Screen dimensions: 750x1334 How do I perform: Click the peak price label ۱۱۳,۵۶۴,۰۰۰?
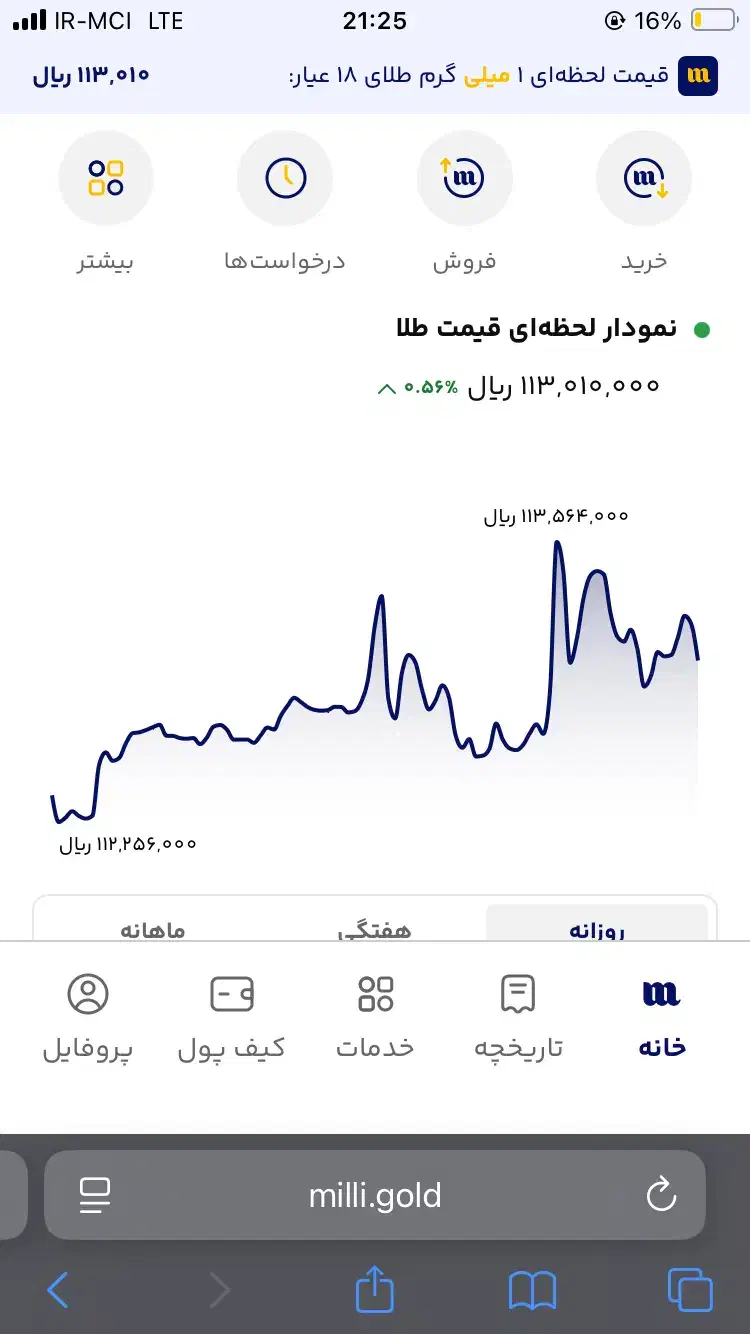pyautogui.click(x=556, y=515)
